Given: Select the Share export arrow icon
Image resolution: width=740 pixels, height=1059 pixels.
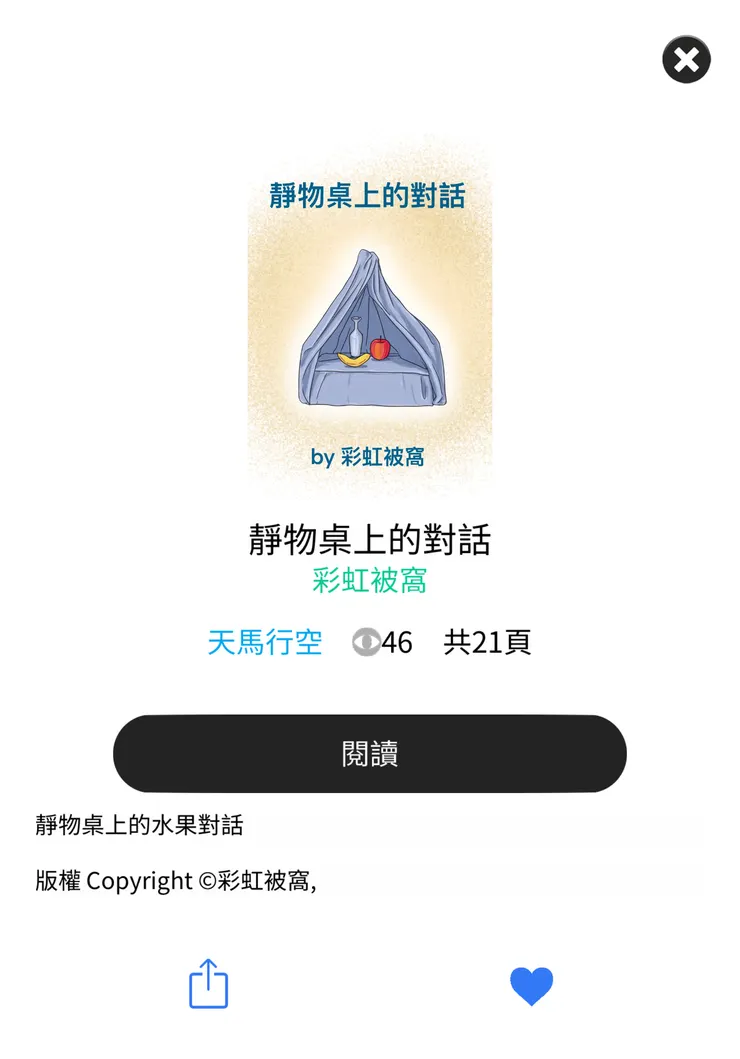Looking at the screenshot, I should (207, 984).
